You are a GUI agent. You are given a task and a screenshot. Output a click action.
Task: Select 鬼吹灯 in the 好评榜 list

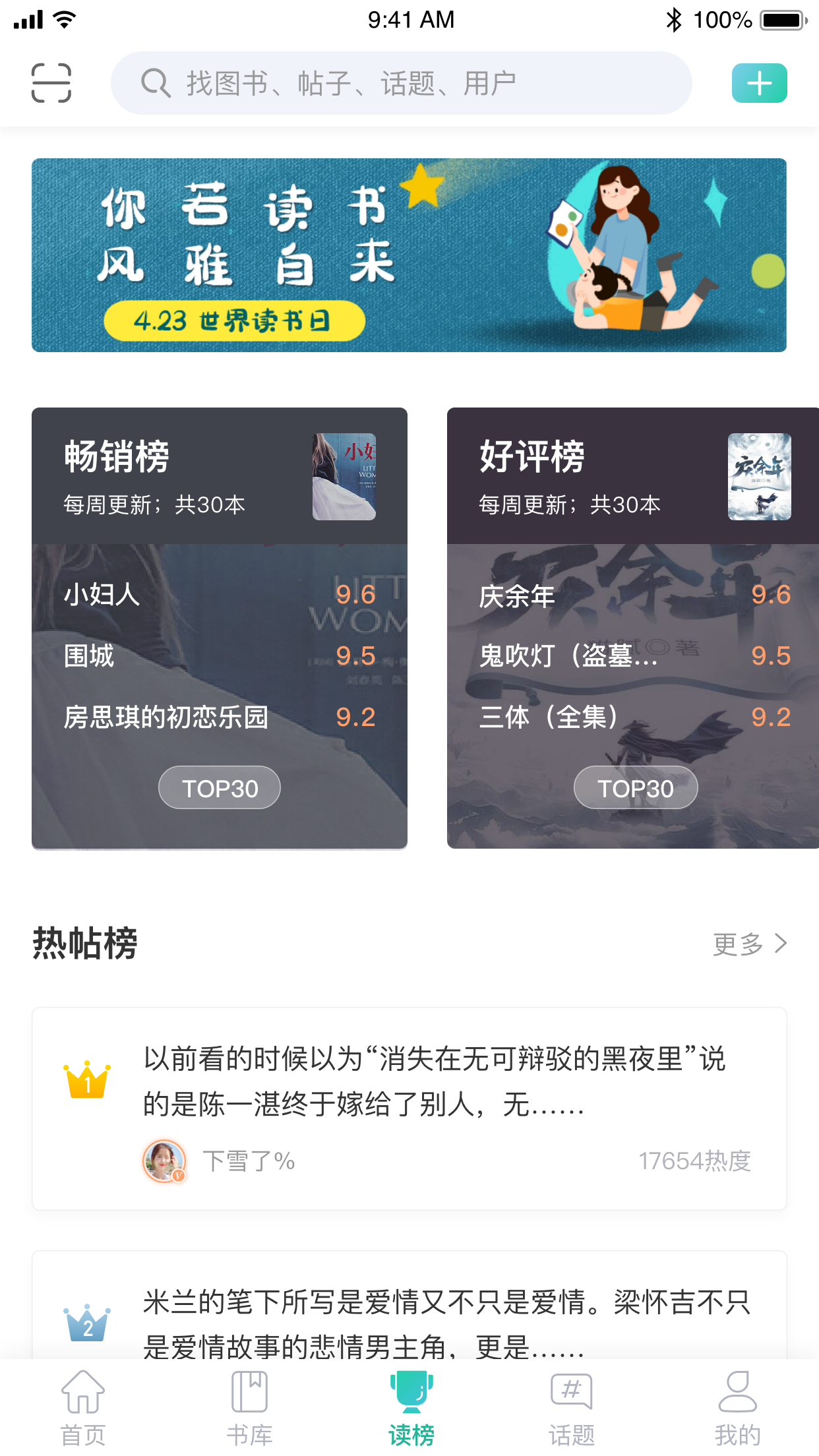tap(568, 656)
